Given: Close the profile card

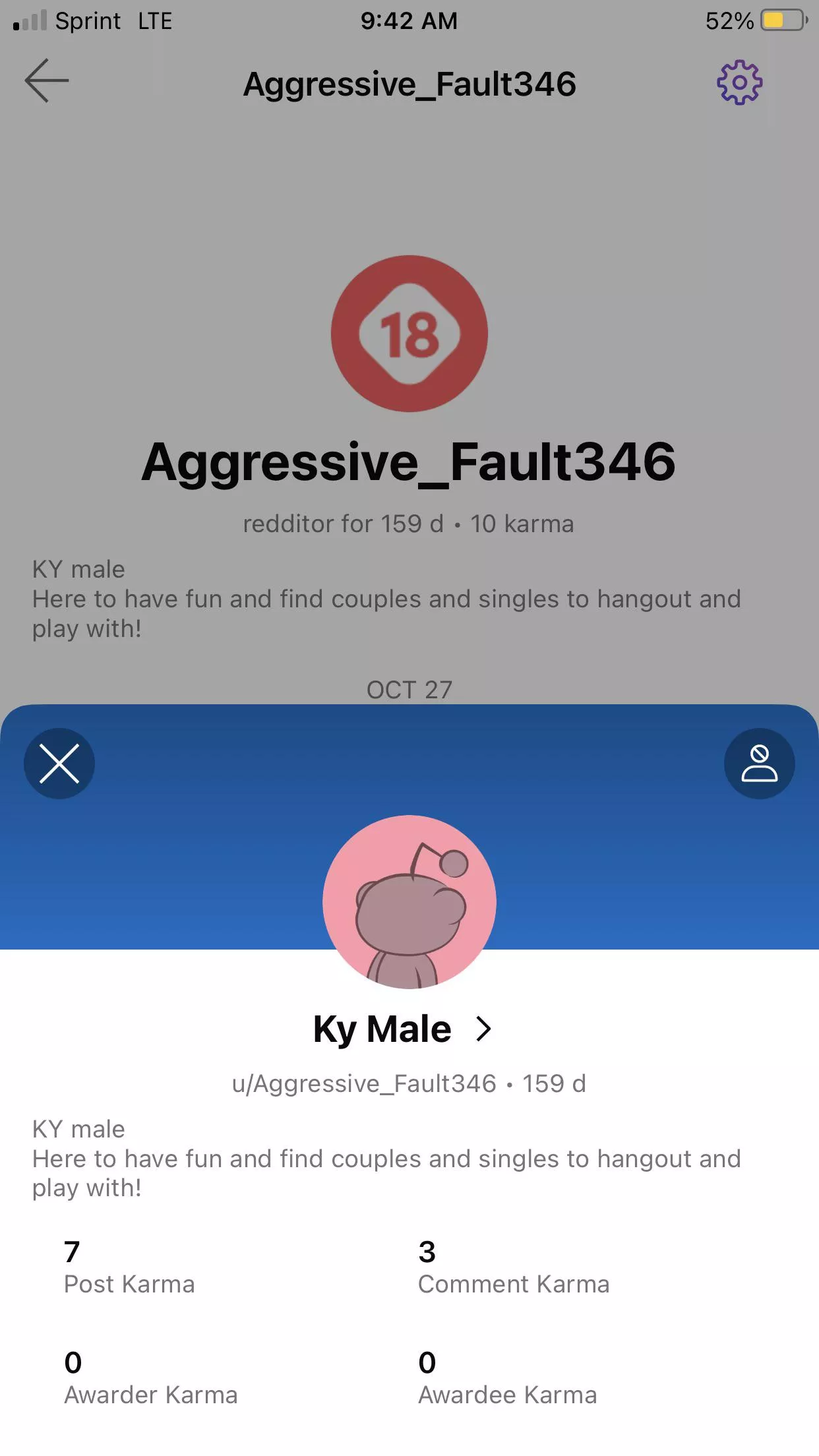Looking at the screenshot, I should (x=59, y=764).
